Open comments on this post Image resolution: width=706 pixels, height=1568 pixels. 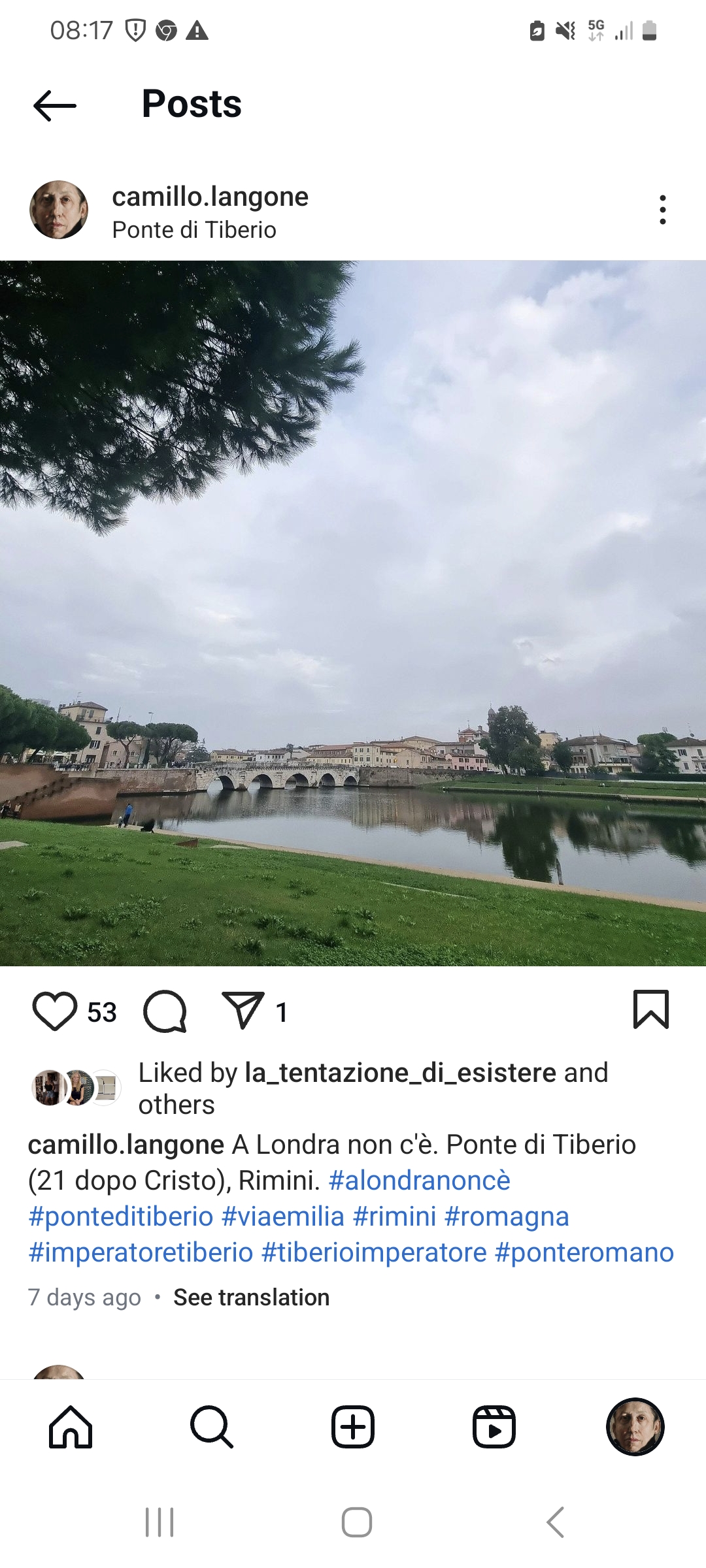click(x=165, y=1011)
